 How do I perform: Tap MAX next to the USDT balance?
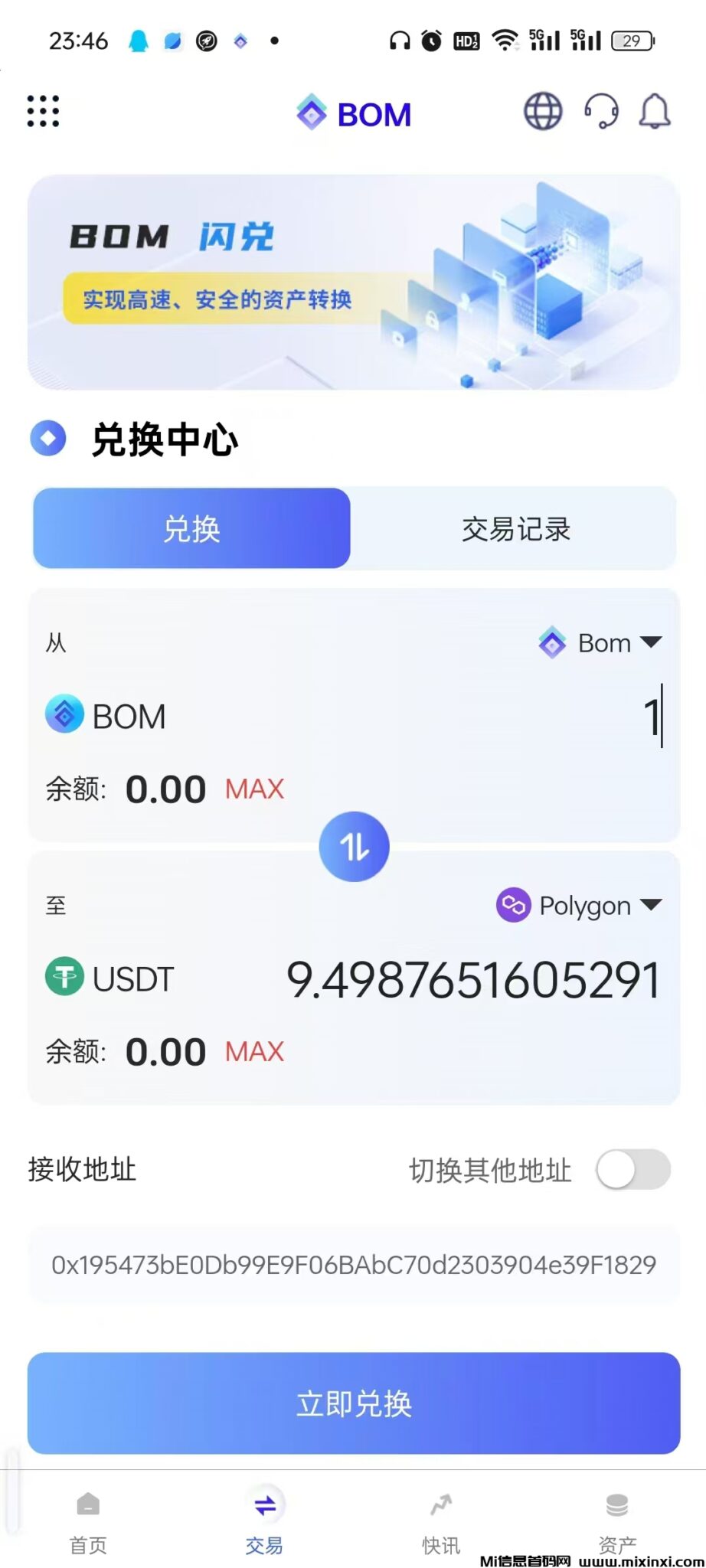pos(254,1052)
